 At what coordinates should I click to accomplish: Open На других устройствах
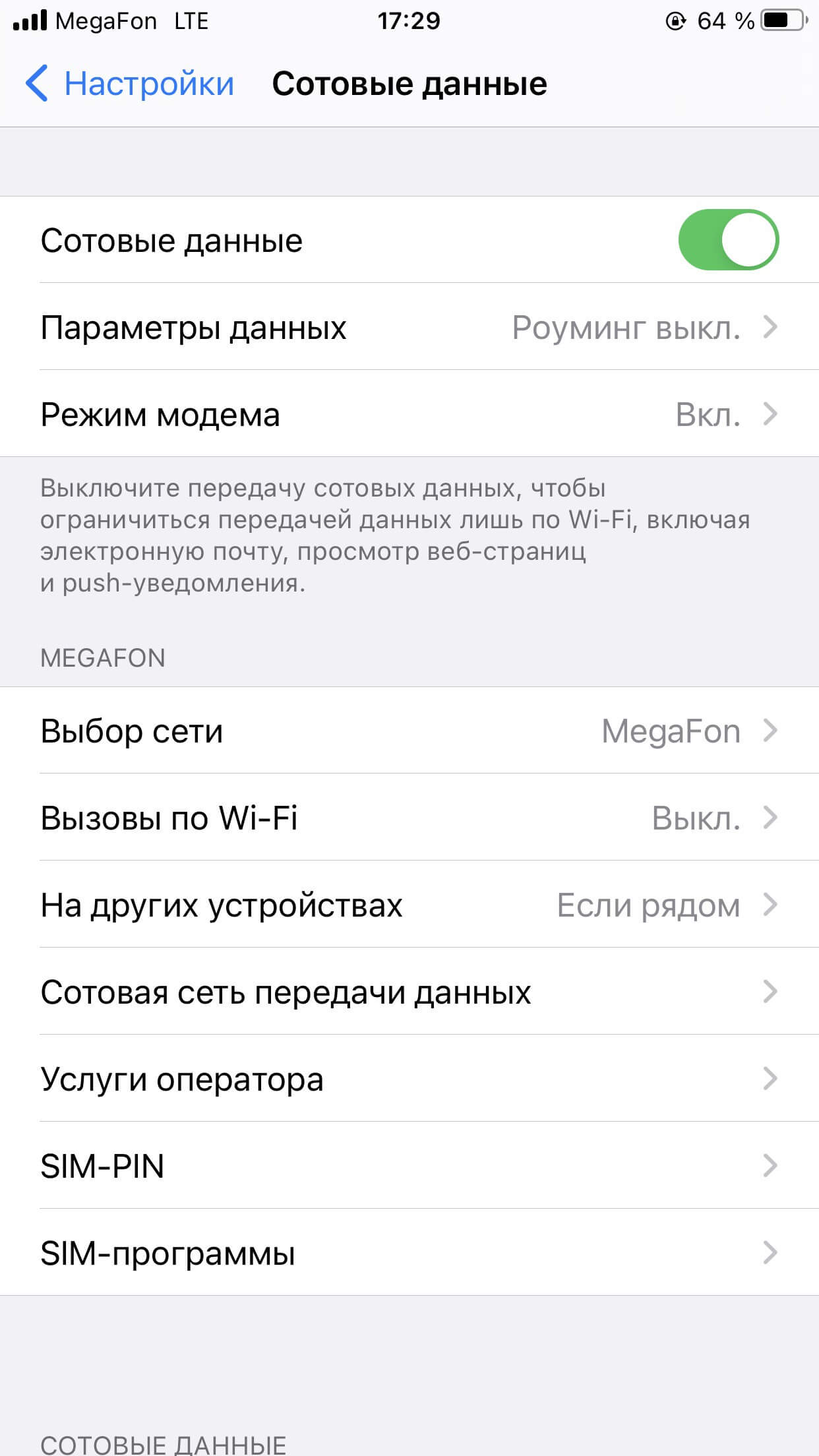tap(409, 905)
